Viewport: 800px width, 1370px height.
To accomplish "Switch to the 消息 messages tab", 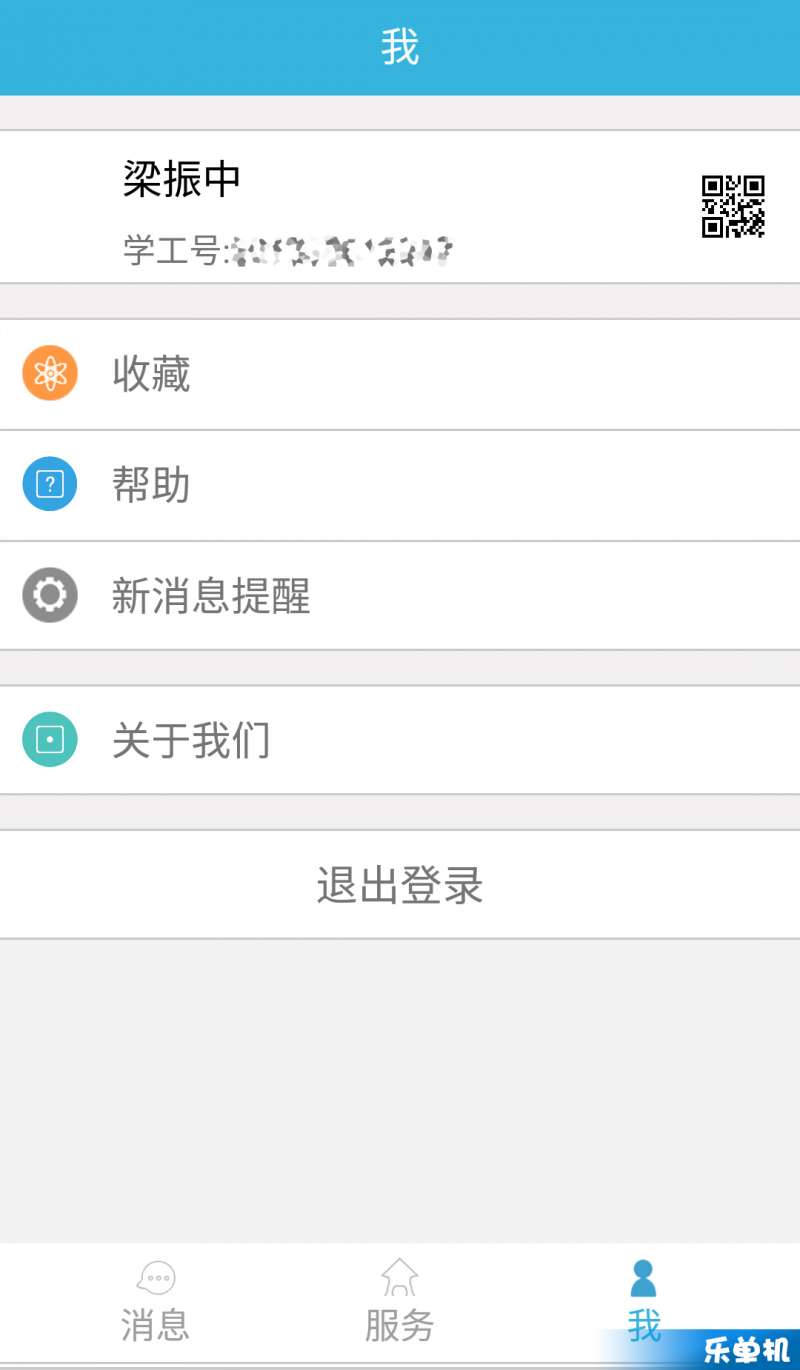I will click(155, 1302).
